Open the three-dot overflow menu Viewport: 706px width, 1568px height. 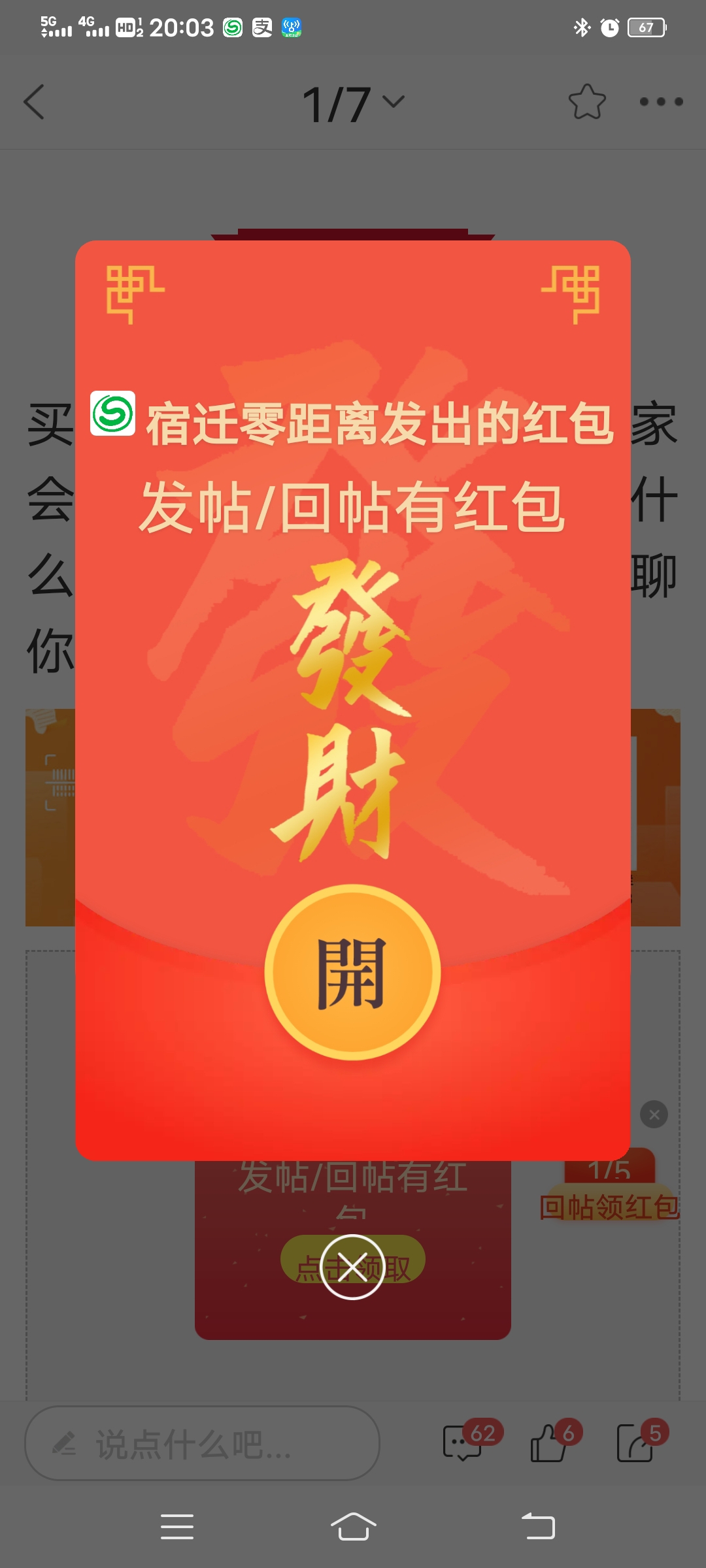tap(661, 102)
